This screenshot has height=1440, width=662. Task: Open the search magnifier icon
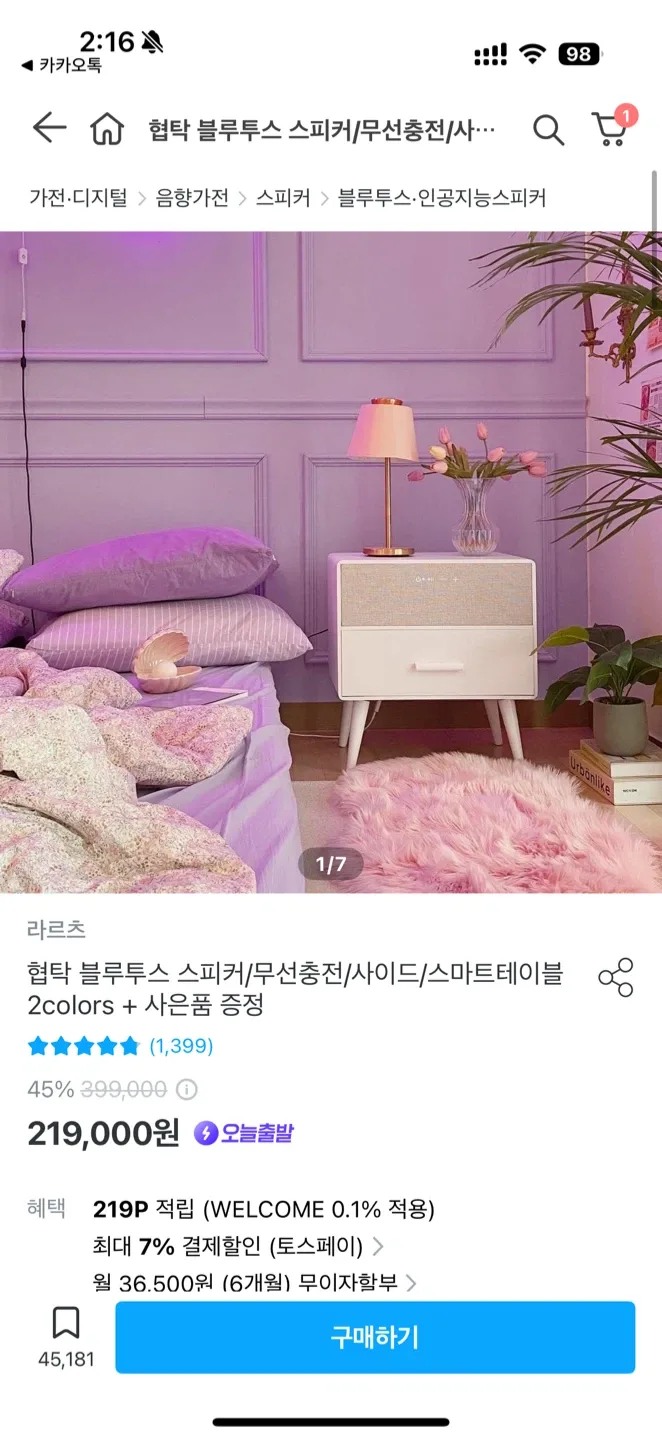coord(548,129)
